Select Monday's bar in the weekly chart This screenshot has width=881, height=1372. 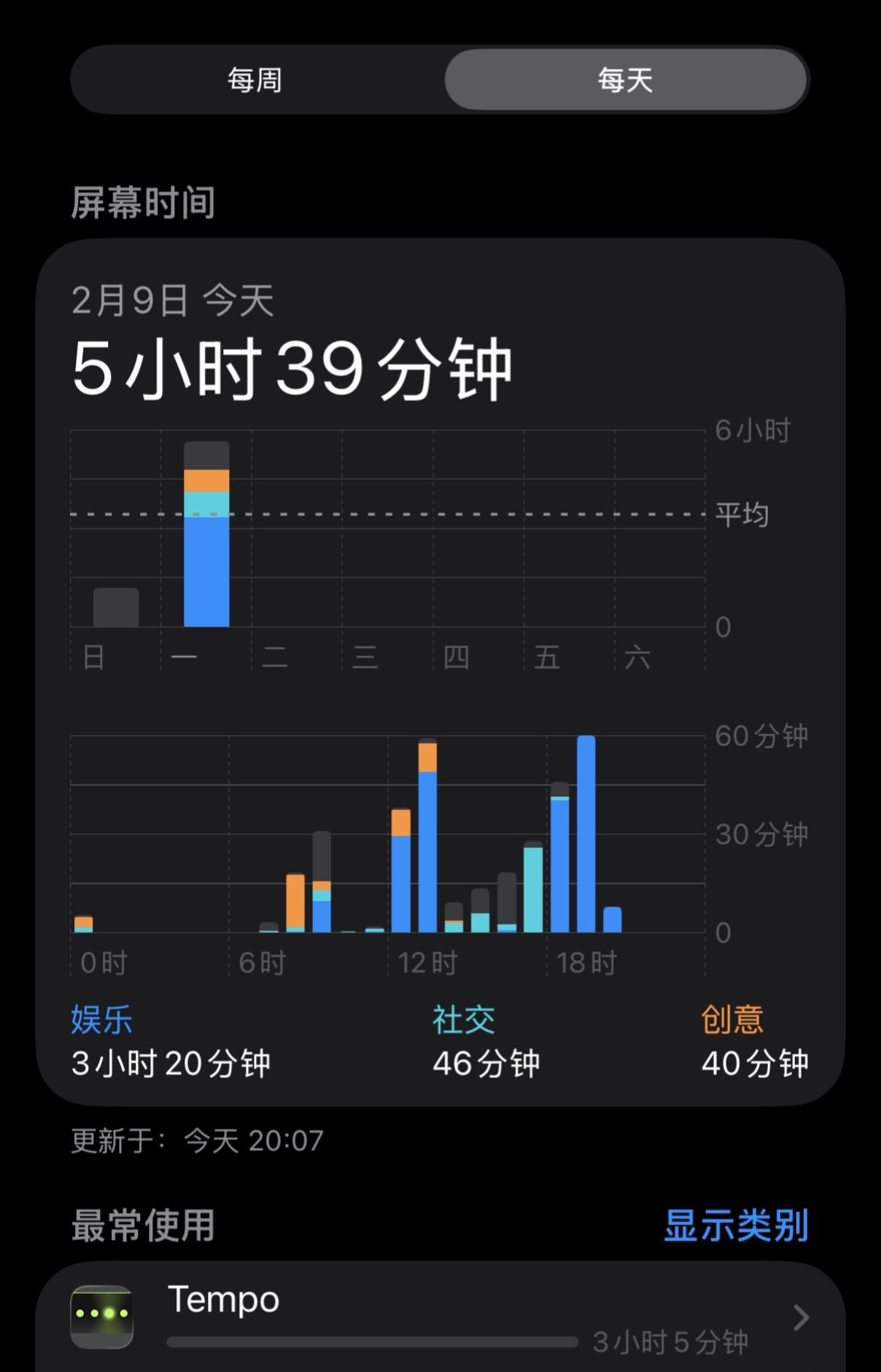[x=206, y=534]
